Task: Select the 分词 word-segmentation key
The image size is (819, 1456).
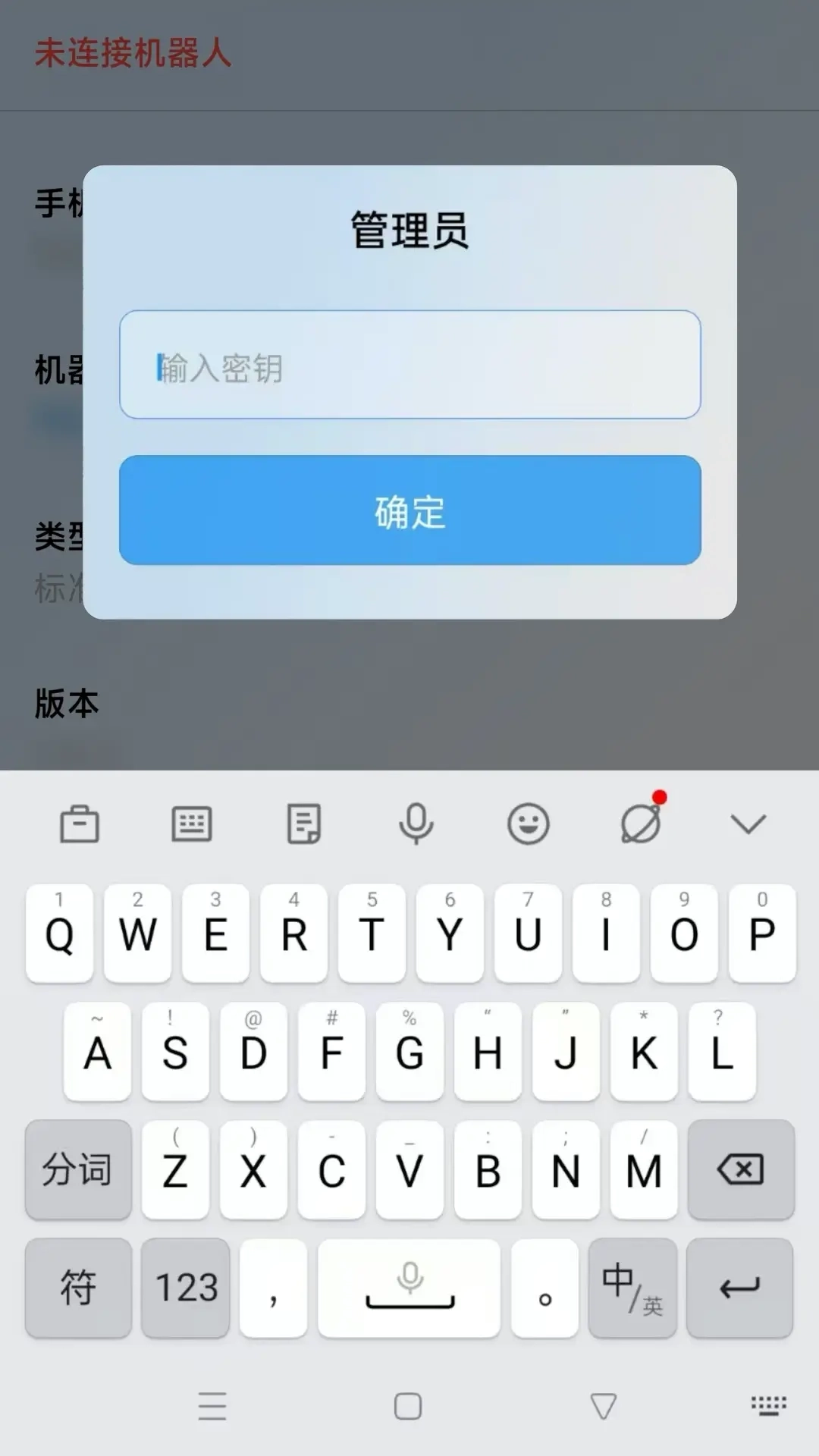Action: [78, 1170]
